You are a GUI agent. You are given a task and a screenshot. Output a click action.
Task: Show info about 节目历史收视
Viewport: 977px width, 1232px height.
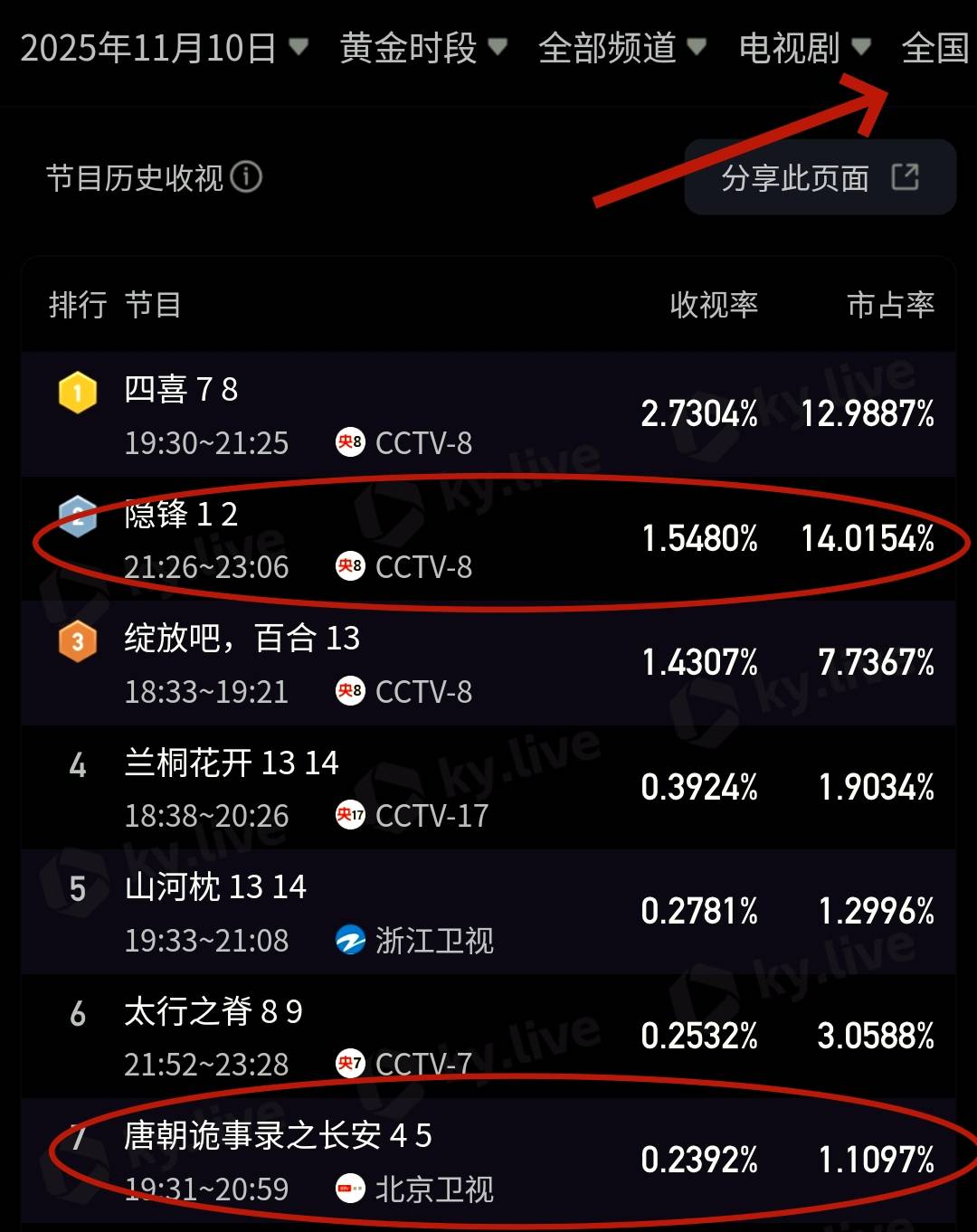tap(246, 177)
